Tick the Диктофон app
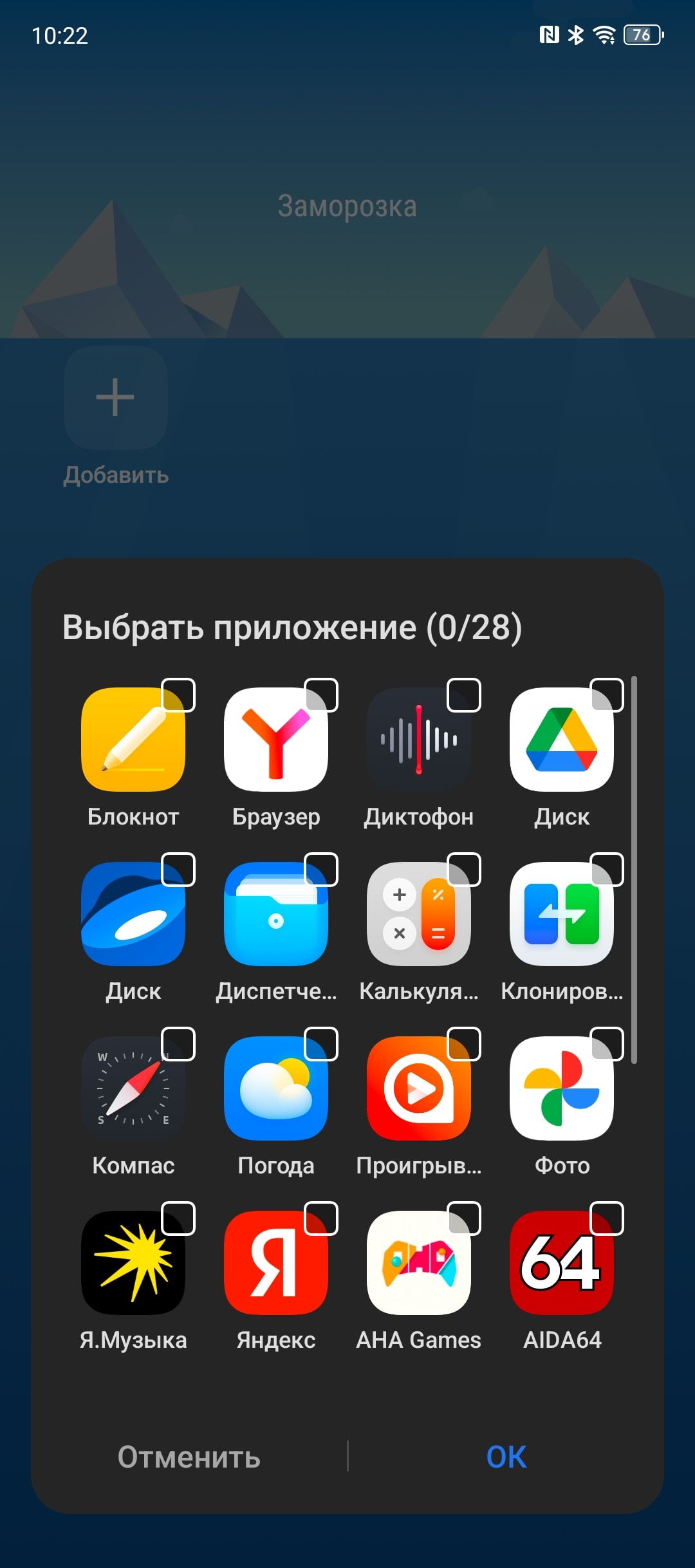Image resolution: width=695 pixels, height=1568 pixels. click(x=464, y=695)
